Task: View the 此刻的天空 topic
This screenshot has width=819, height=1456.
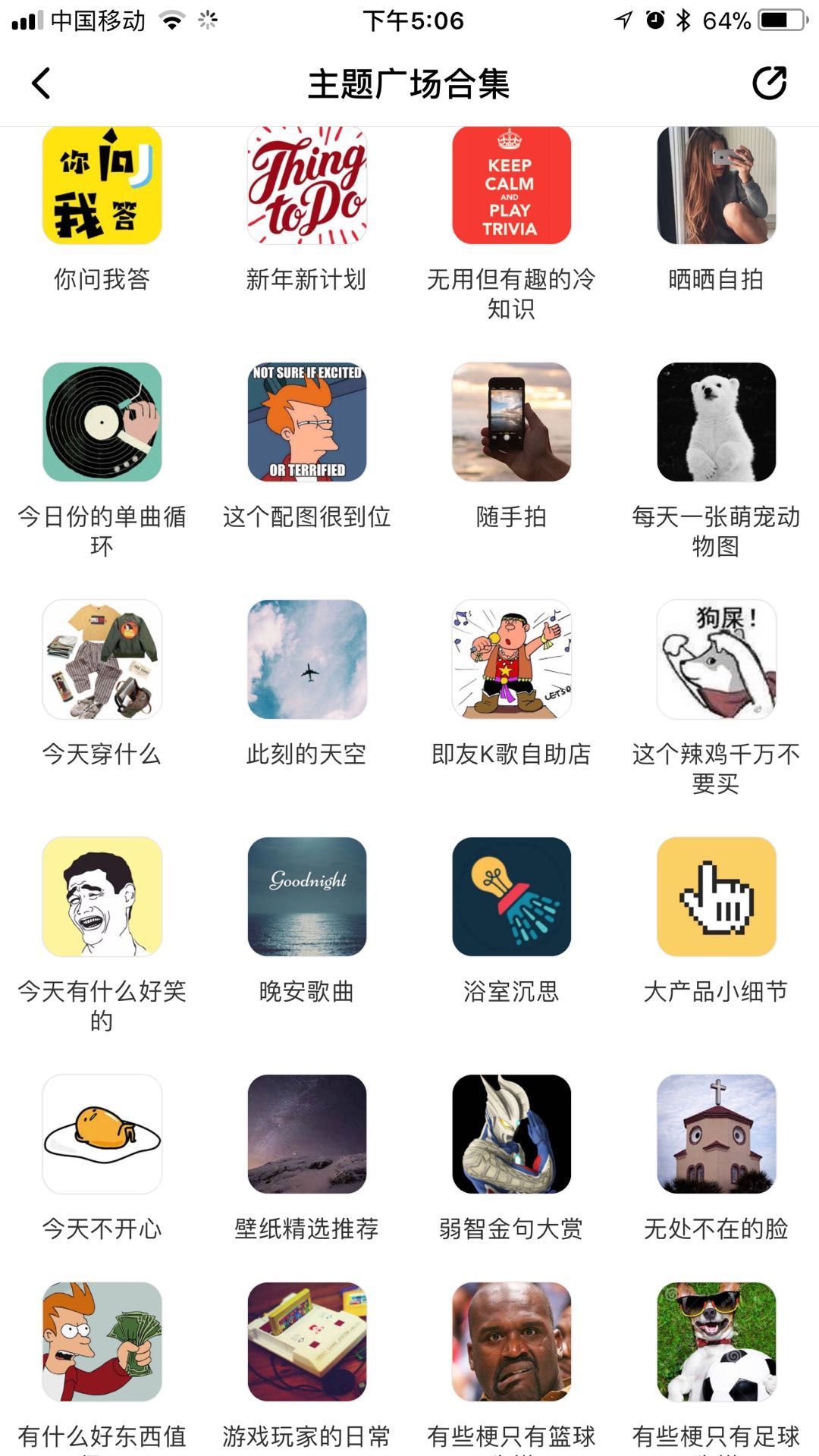Action: [307, 660]
